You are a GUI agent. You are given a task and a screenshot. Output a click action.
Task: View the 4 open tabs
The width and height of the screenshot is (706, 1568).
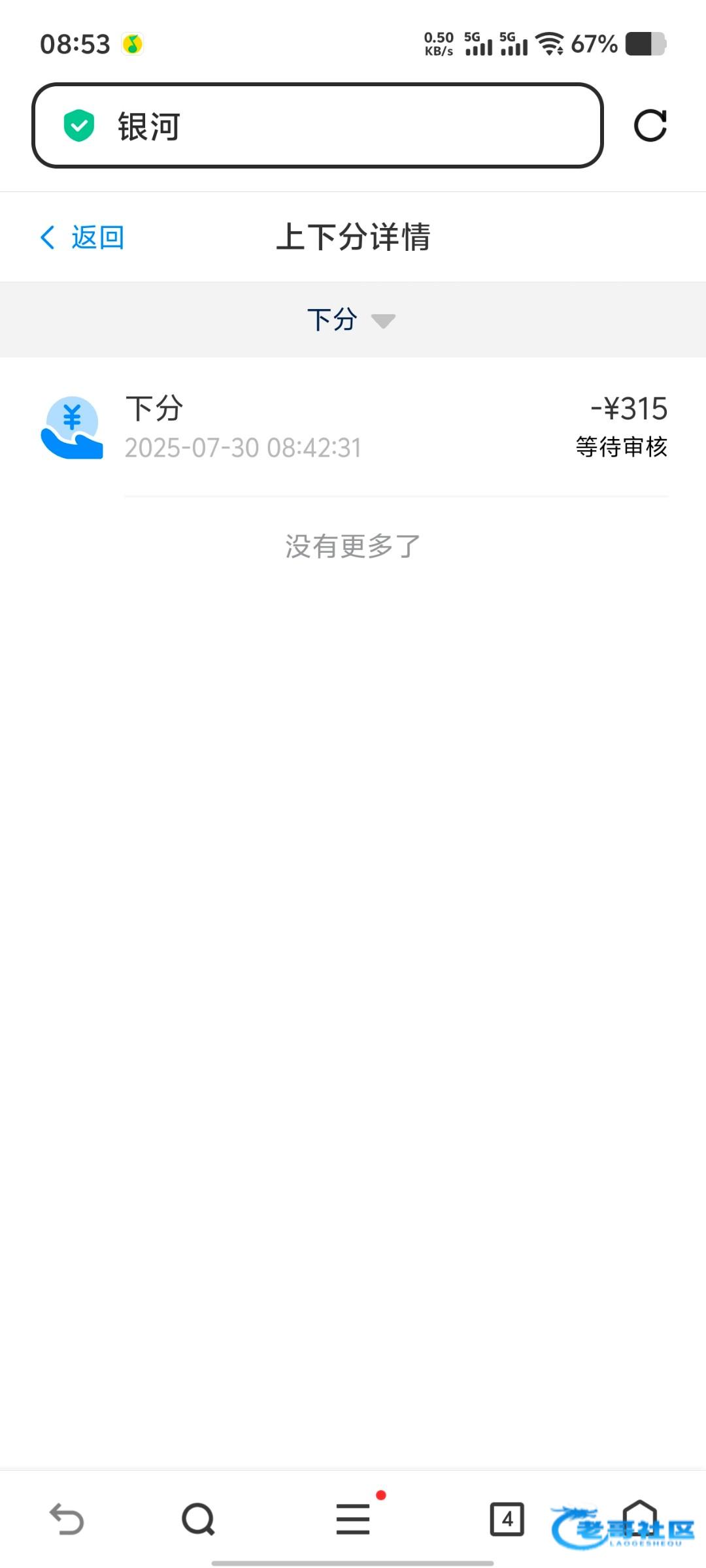[507, 1518]
